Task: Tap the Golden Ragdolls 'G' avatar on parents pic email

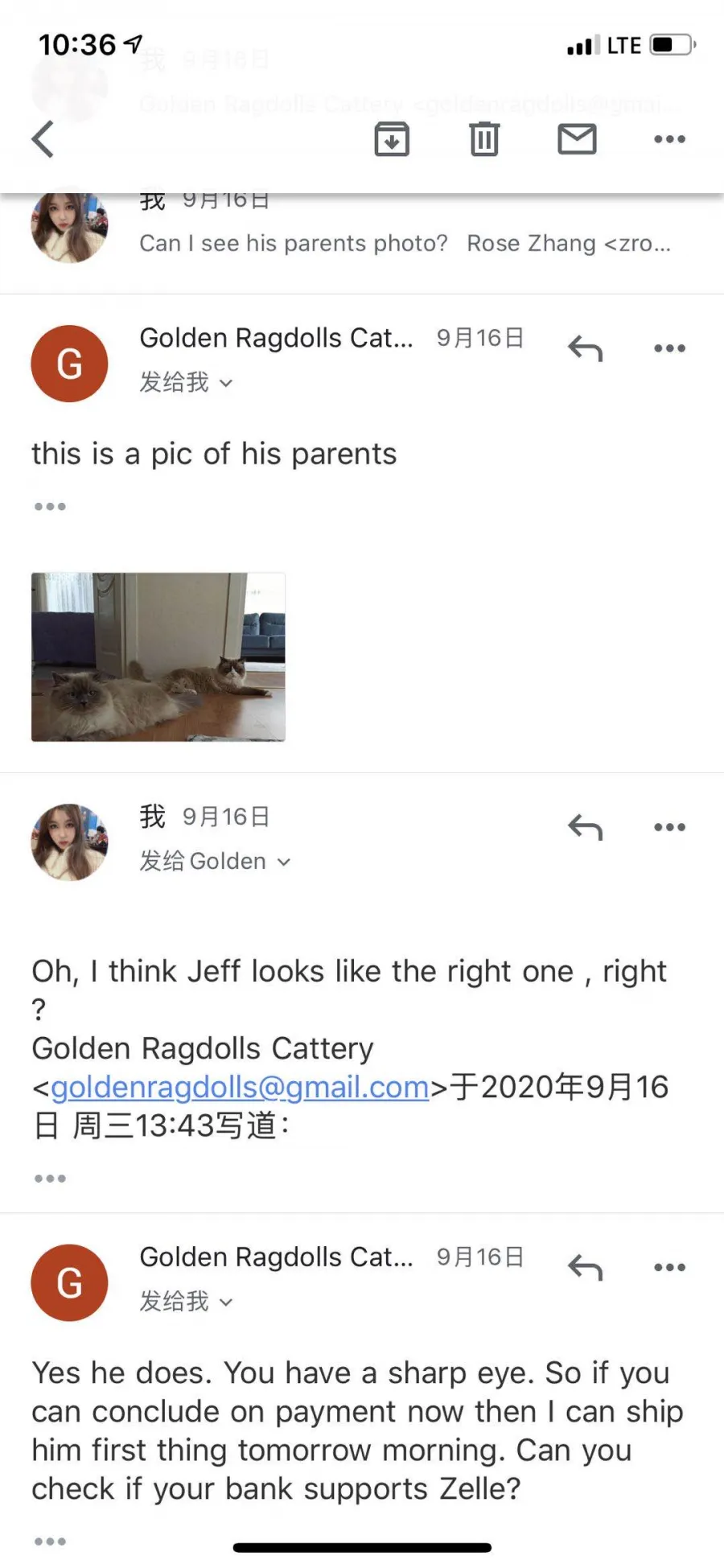Action: click(69, 364)
